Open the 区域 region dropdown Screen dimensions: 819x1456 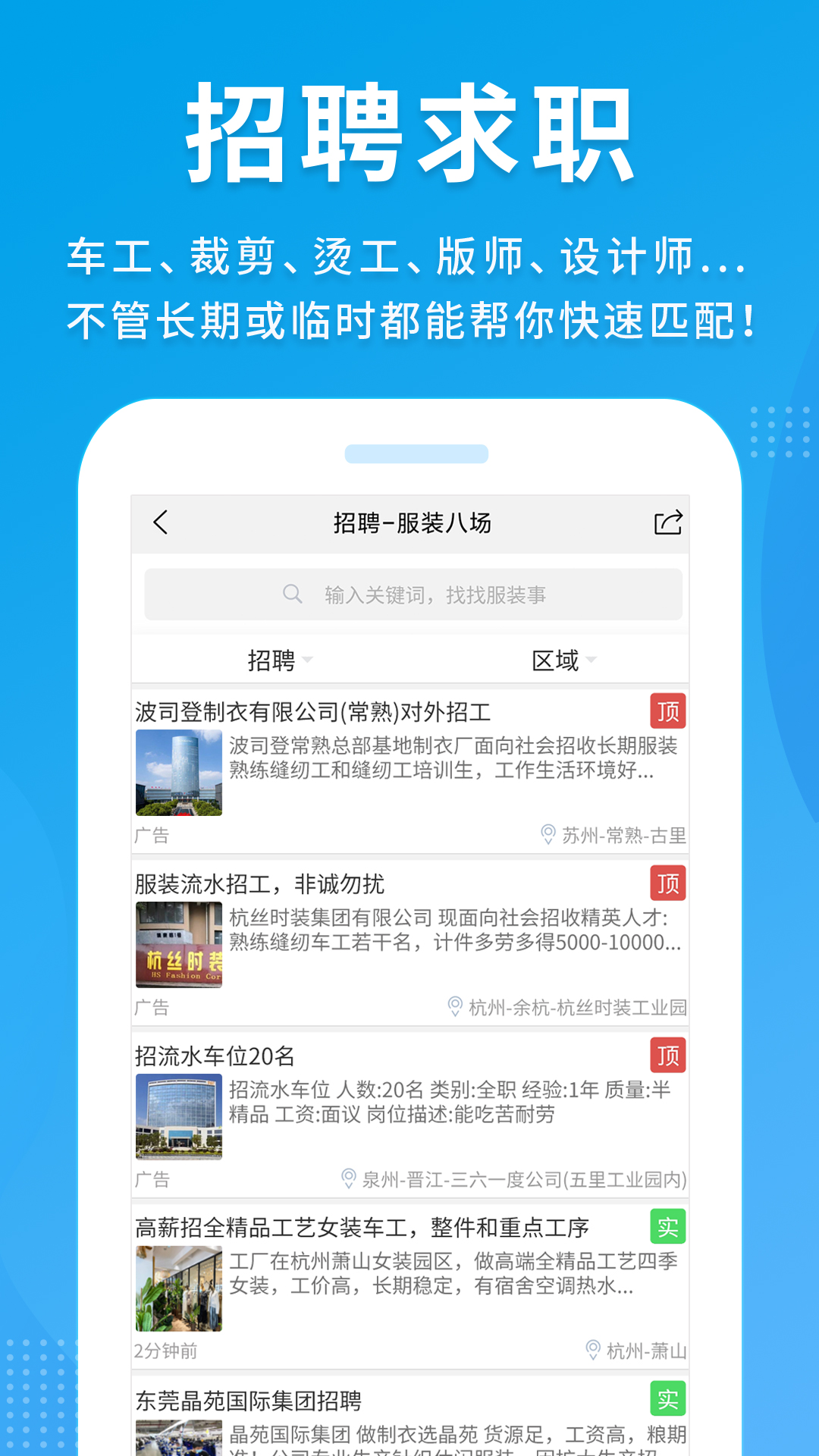(x=563, y=658)
